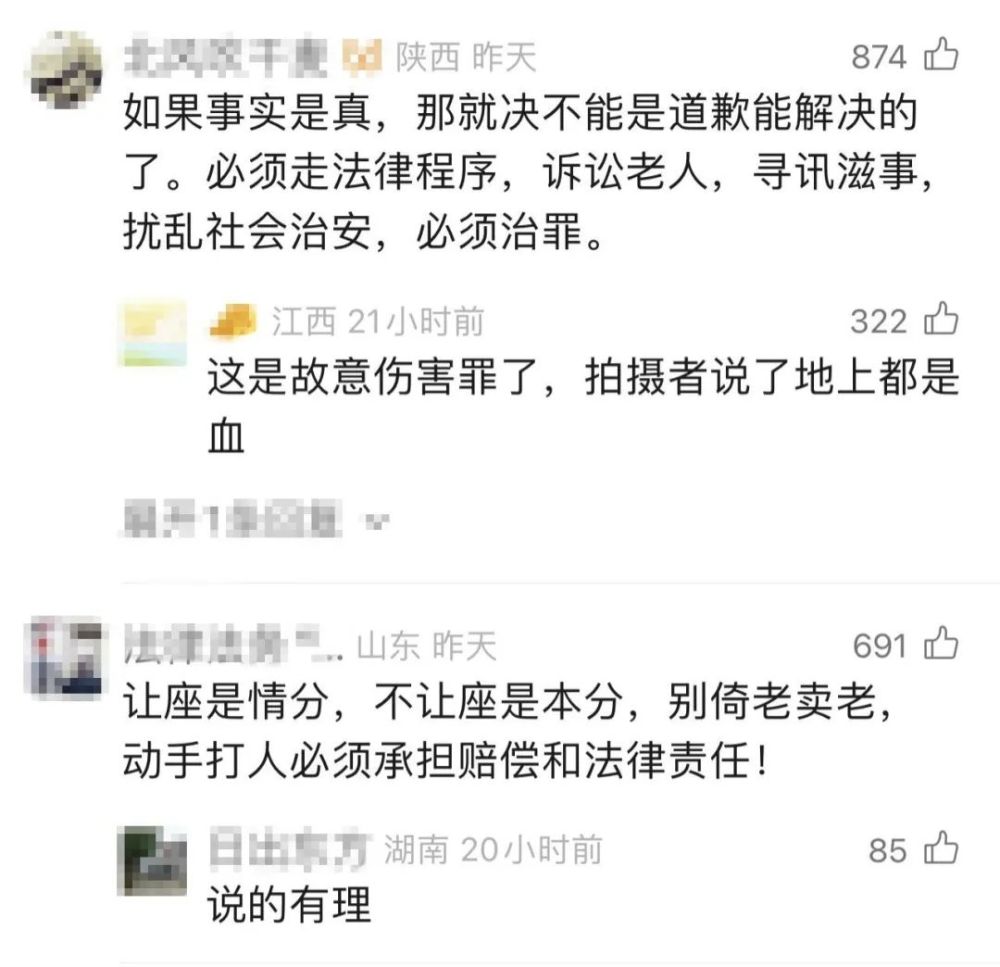Like the comment with 874 likes
This screenshot has width=1000, height=967.
coord(941,56)
